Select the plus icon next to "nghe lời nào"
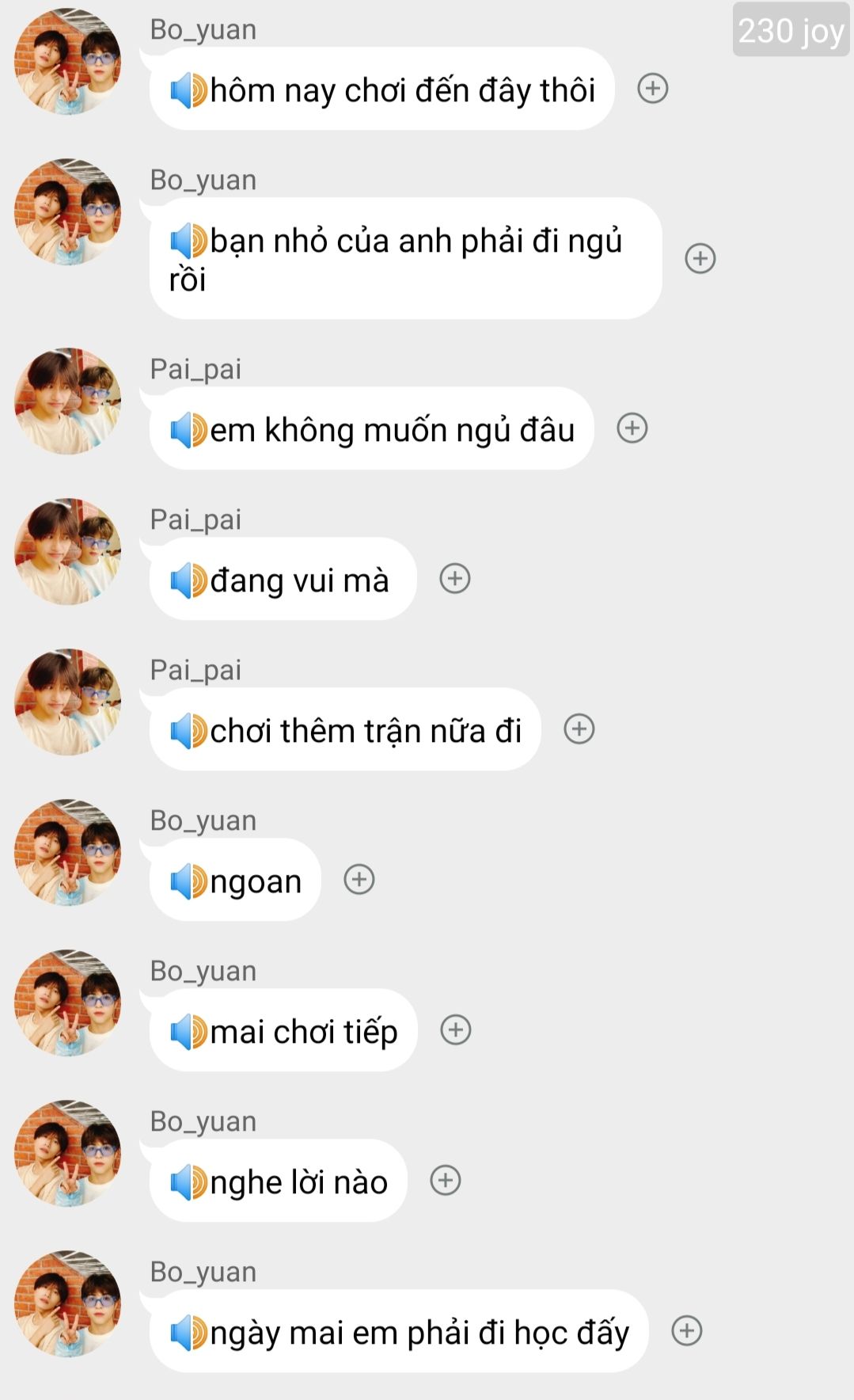The width and height of the screenshot is (854, 1400). pyautogui.click(x=446, y=1181)
